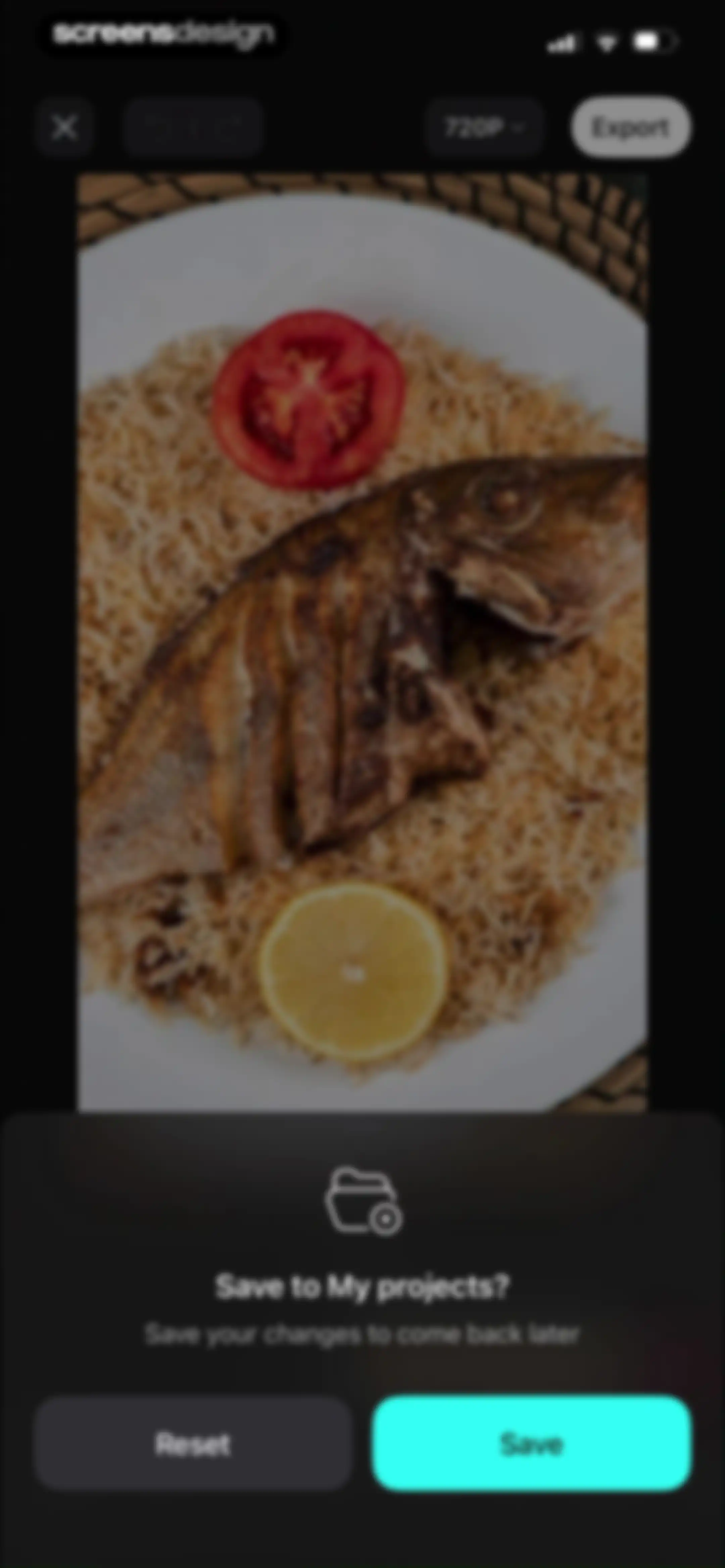Close the editor with the X button
The width and height of the screenshot is (725, 1568).
click(x=64, y=128)
